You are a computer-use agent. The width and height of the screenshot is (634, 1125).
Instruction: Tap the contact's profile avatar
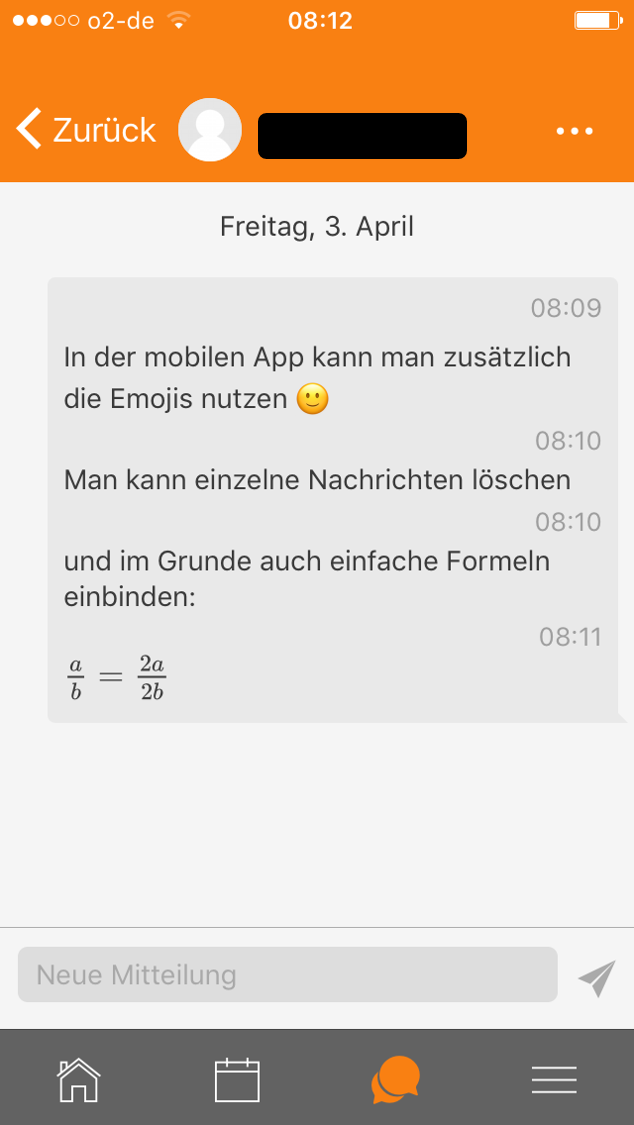(209, 130)
